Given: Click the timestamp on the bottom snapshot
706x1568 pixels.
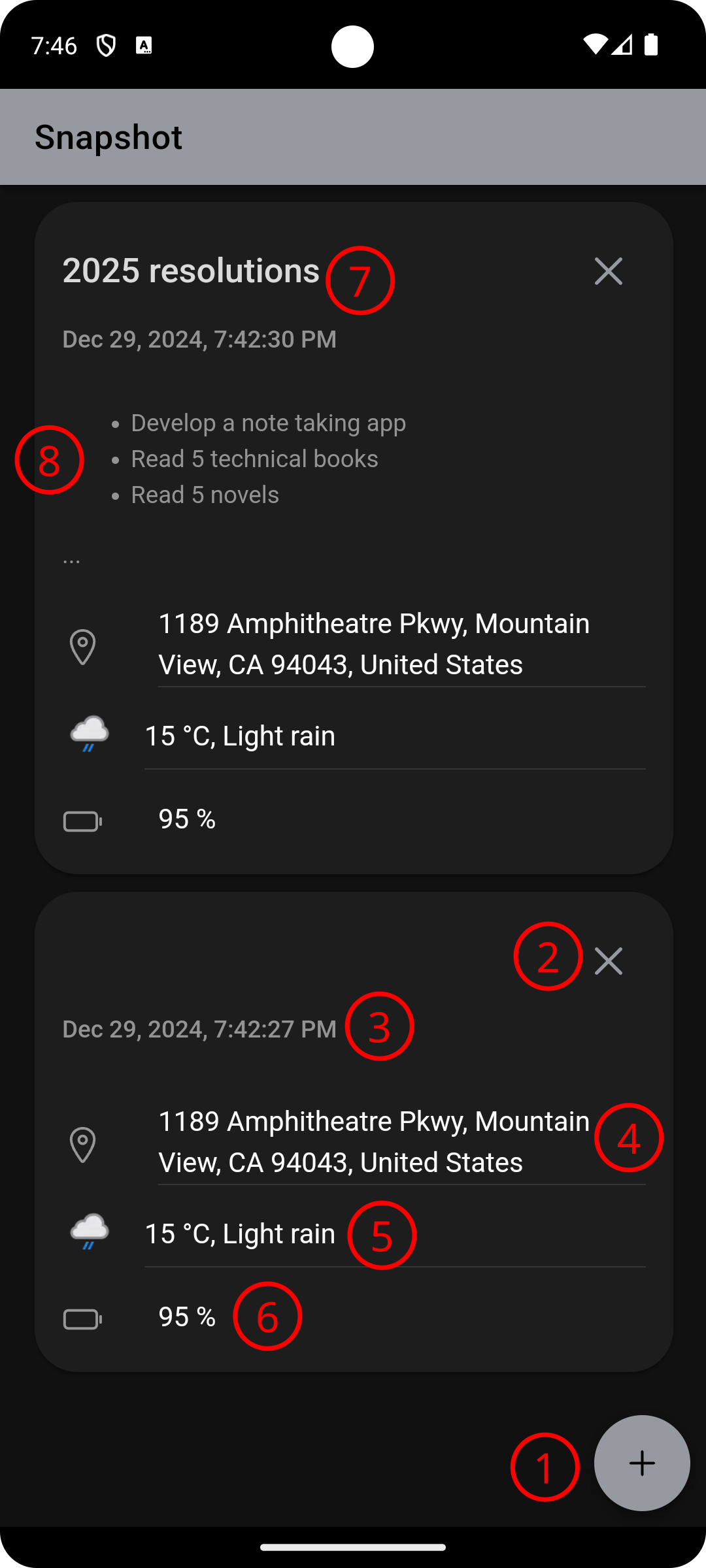Looking at the screenshot, I should point(199,1028).
